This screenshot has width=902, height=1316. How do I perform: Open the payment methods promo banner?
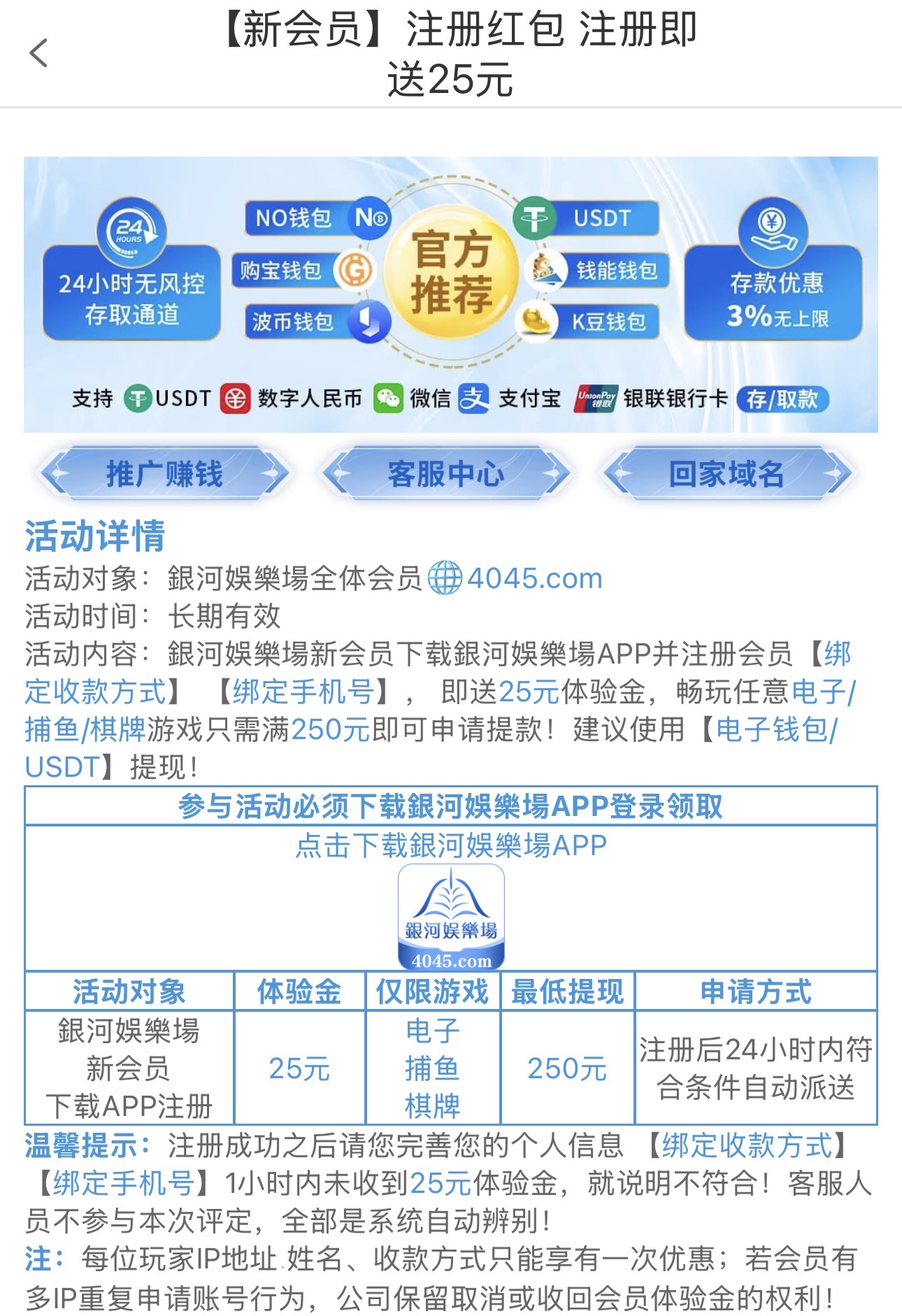[x=451, y=294]
